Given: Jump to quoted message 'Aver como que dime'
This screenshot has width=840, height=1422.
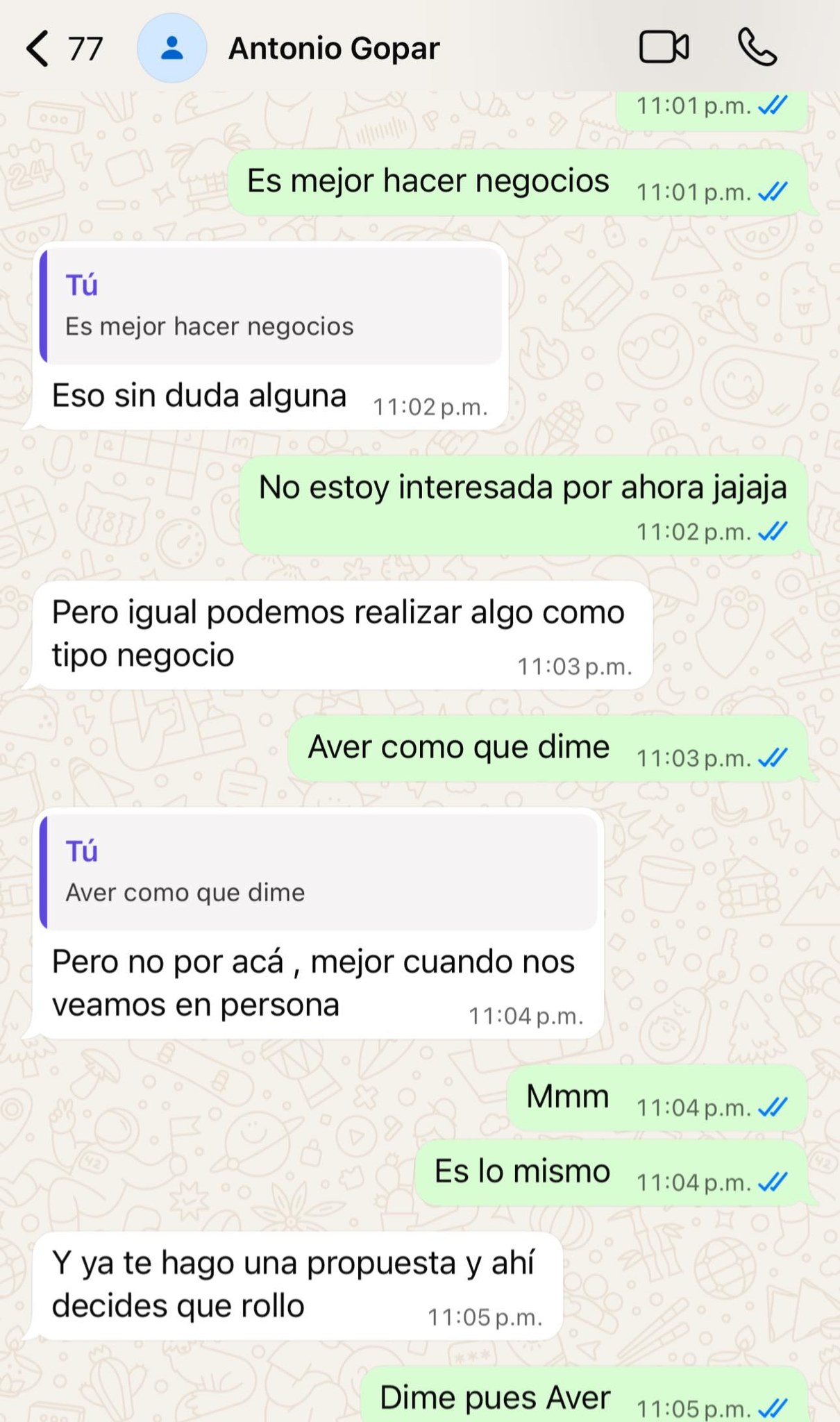Looking at the screenshot, I should [319, 872].
